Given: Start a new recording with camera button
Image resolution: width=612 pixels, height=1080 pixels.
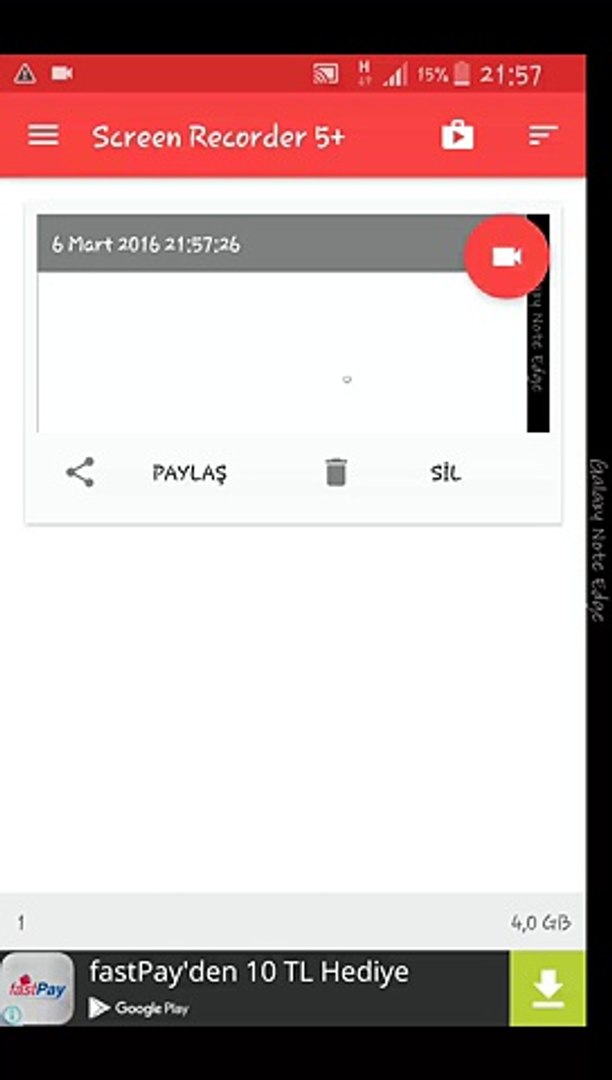Looking at the screenshot, I should (506, 257).
